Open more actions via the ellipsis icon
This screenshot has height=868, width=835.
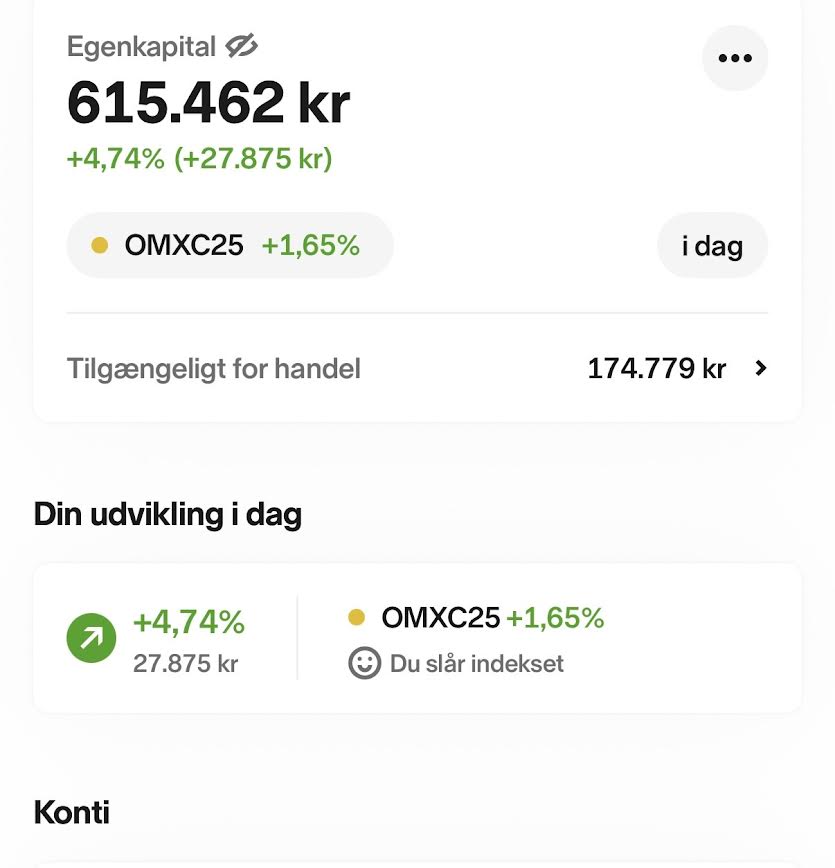pyautogui.click(x=734, y=58)
